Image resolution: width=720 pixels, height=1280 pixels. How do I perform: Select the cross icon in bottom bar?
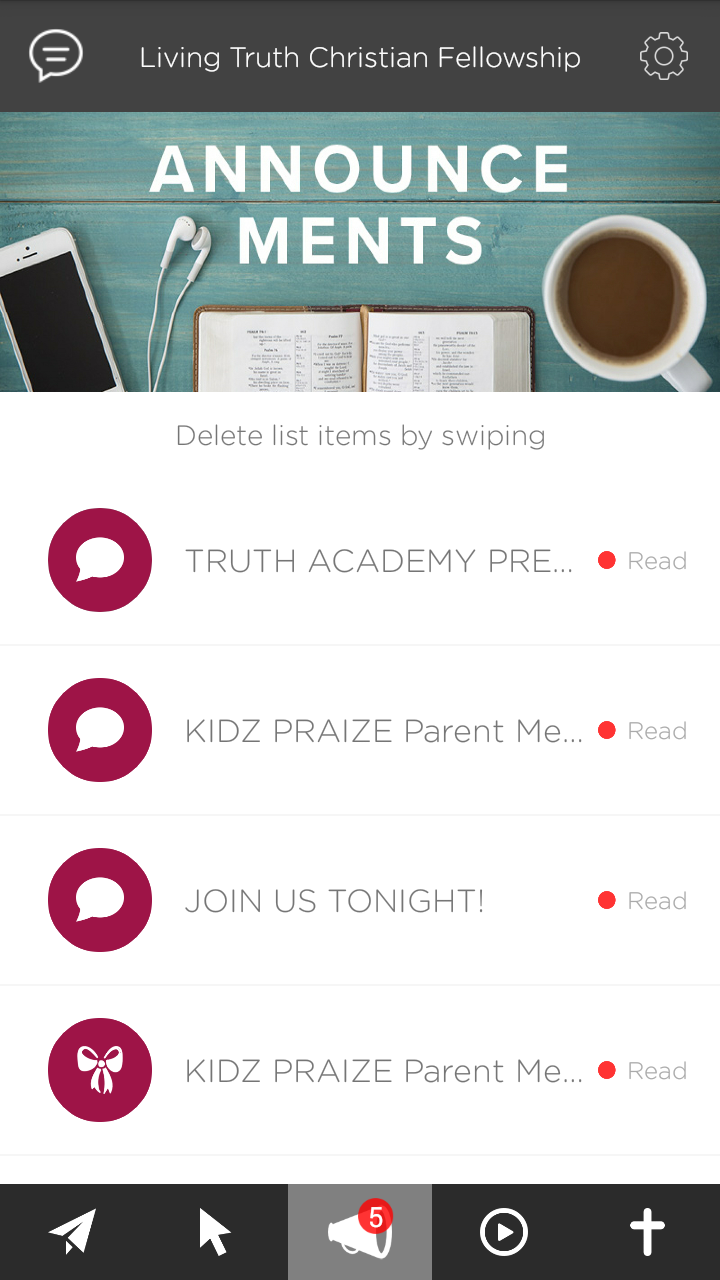648,1231
